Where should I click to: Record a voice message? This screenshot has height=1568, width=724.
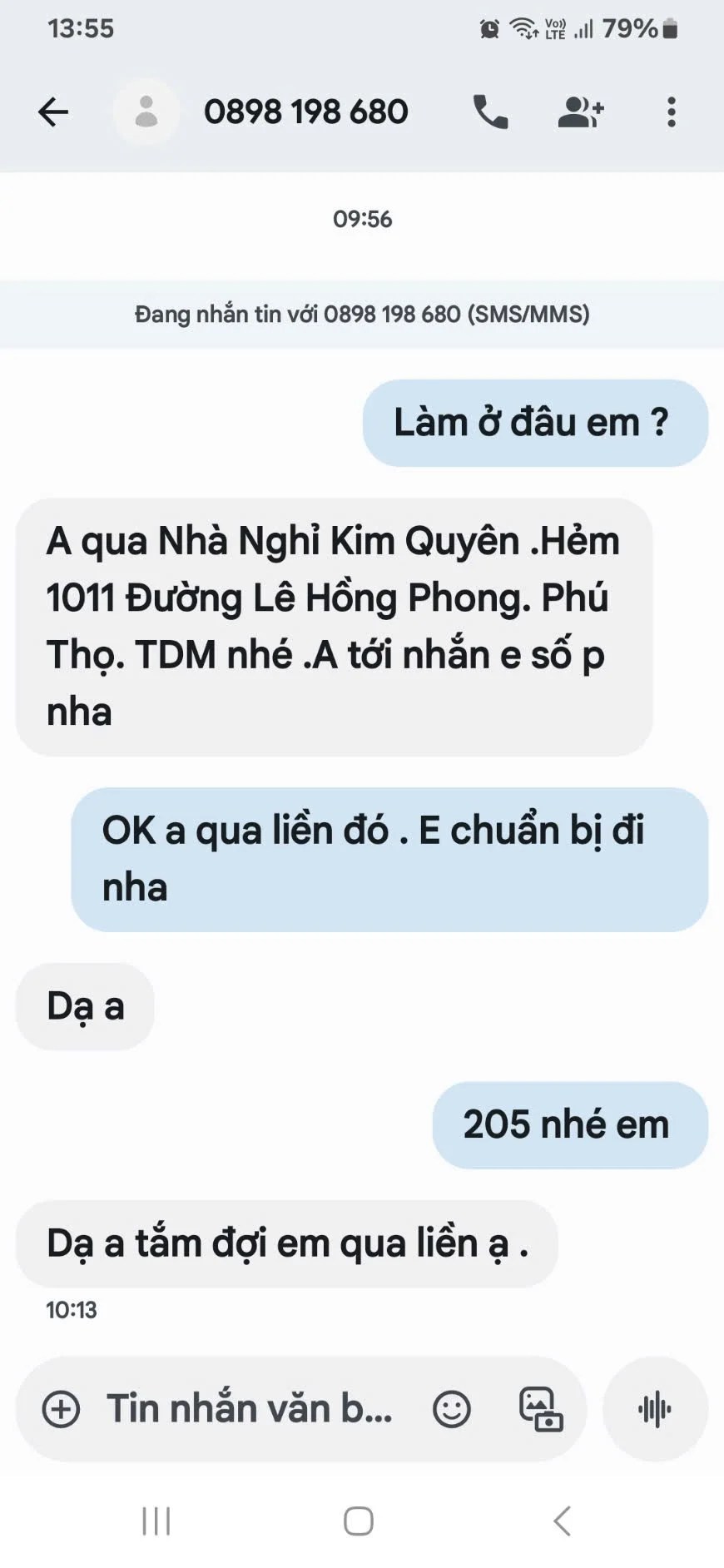tap(655, 1409)
